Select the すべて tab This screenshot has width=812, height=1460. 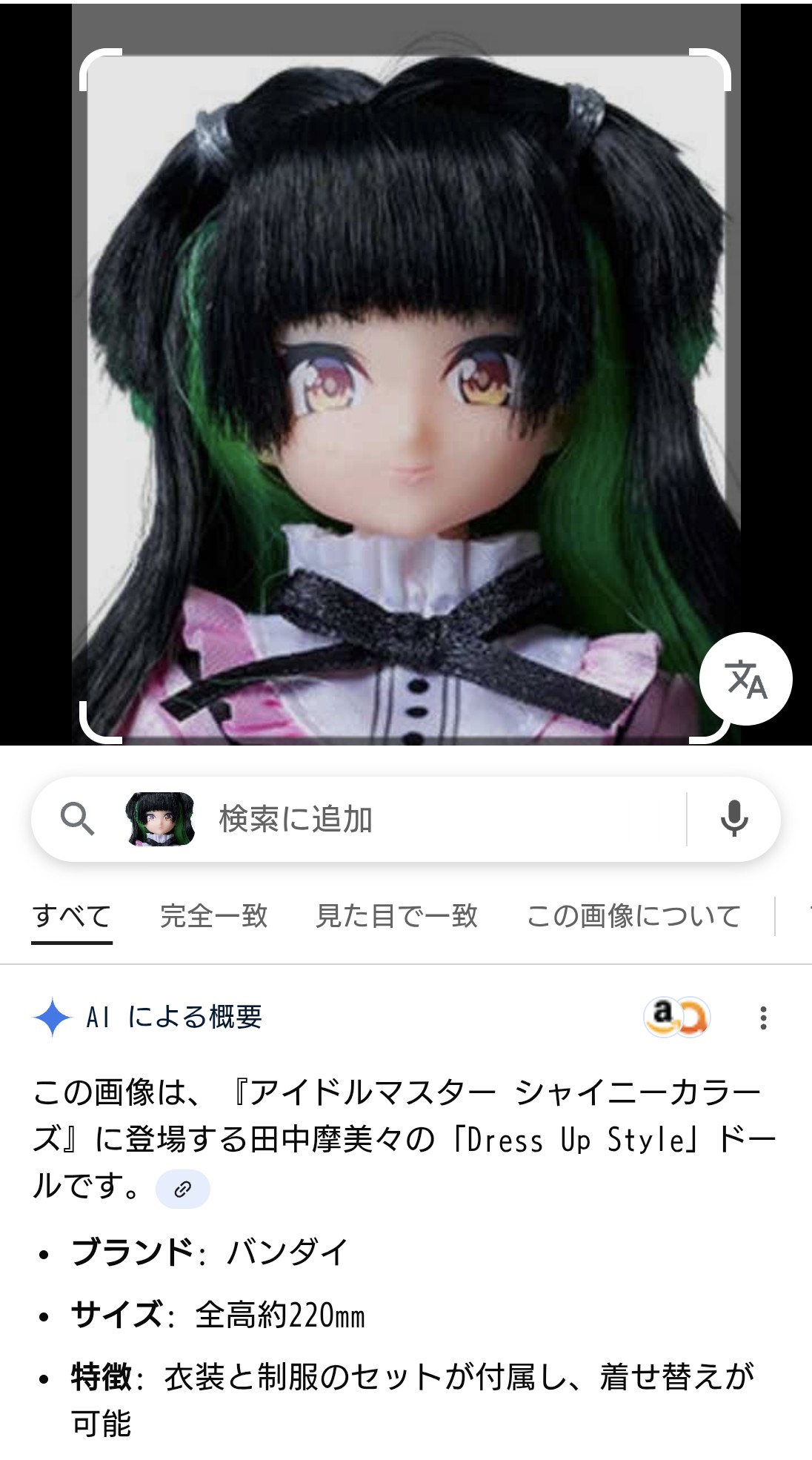(72, 916)
